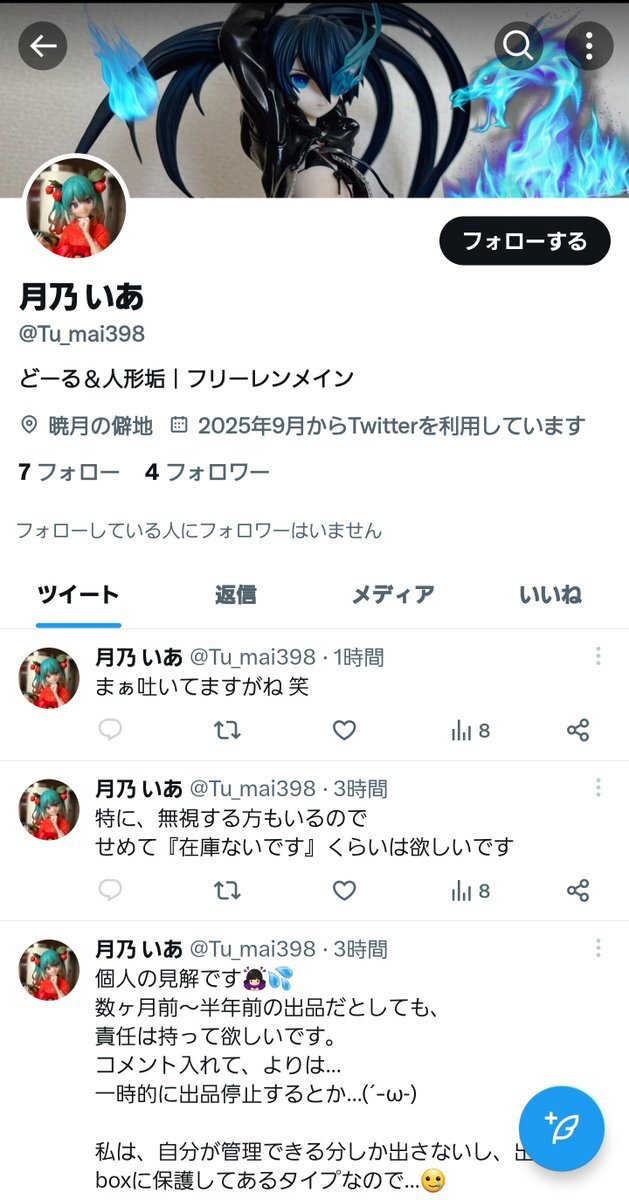Reply to the まぁ吐いてますがね tweet
Screen dimensions: 629x1200
(x=110, y=730)
